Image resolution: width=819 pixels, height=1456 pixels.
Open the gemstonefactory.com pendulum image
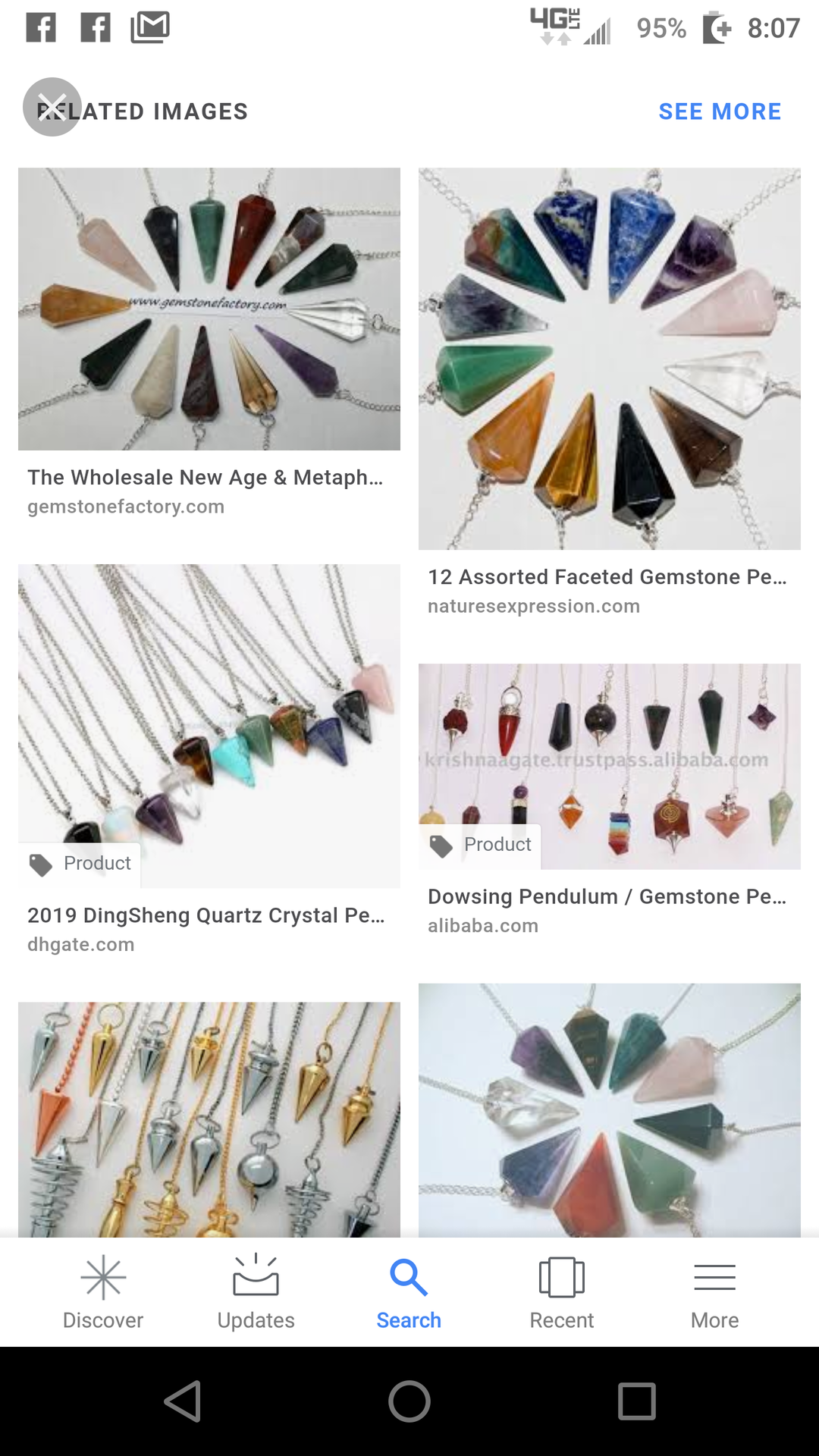point(209,309)
